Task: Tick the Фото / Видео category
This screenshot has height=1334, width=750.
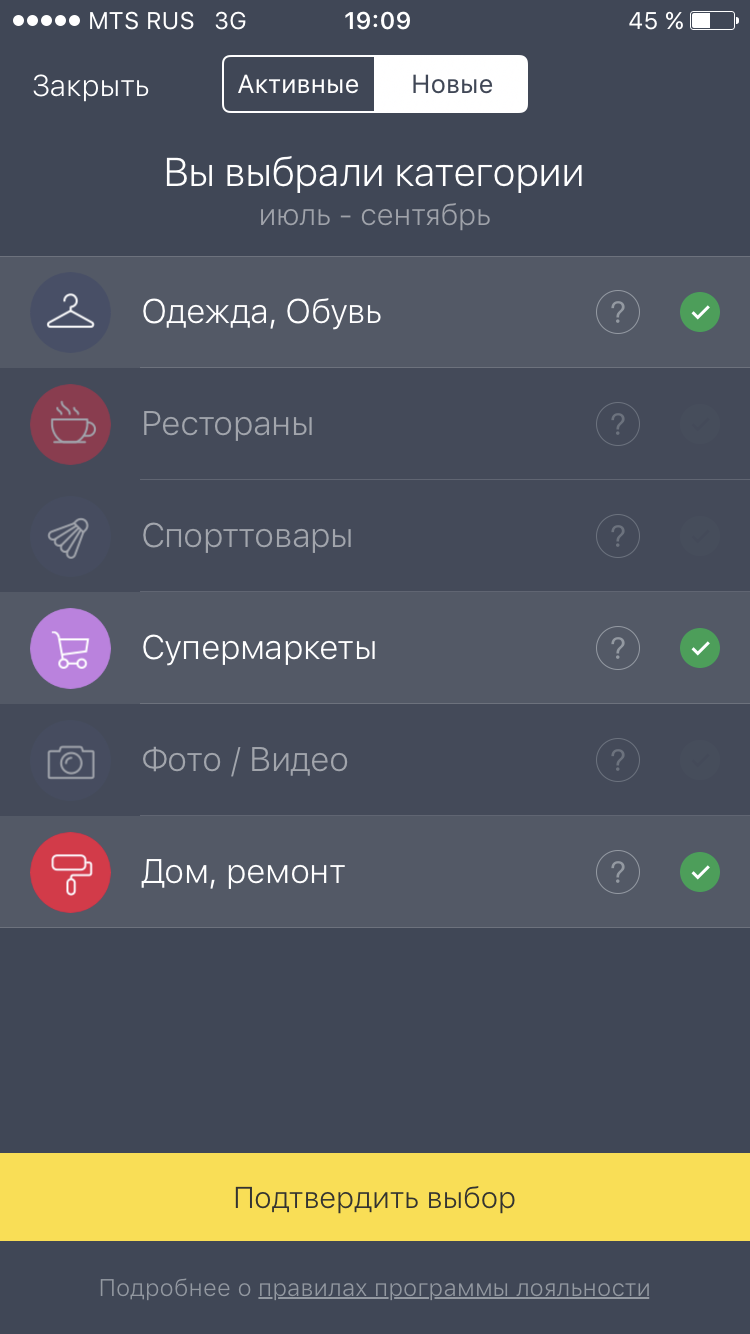Action: (x=700, y=761)
